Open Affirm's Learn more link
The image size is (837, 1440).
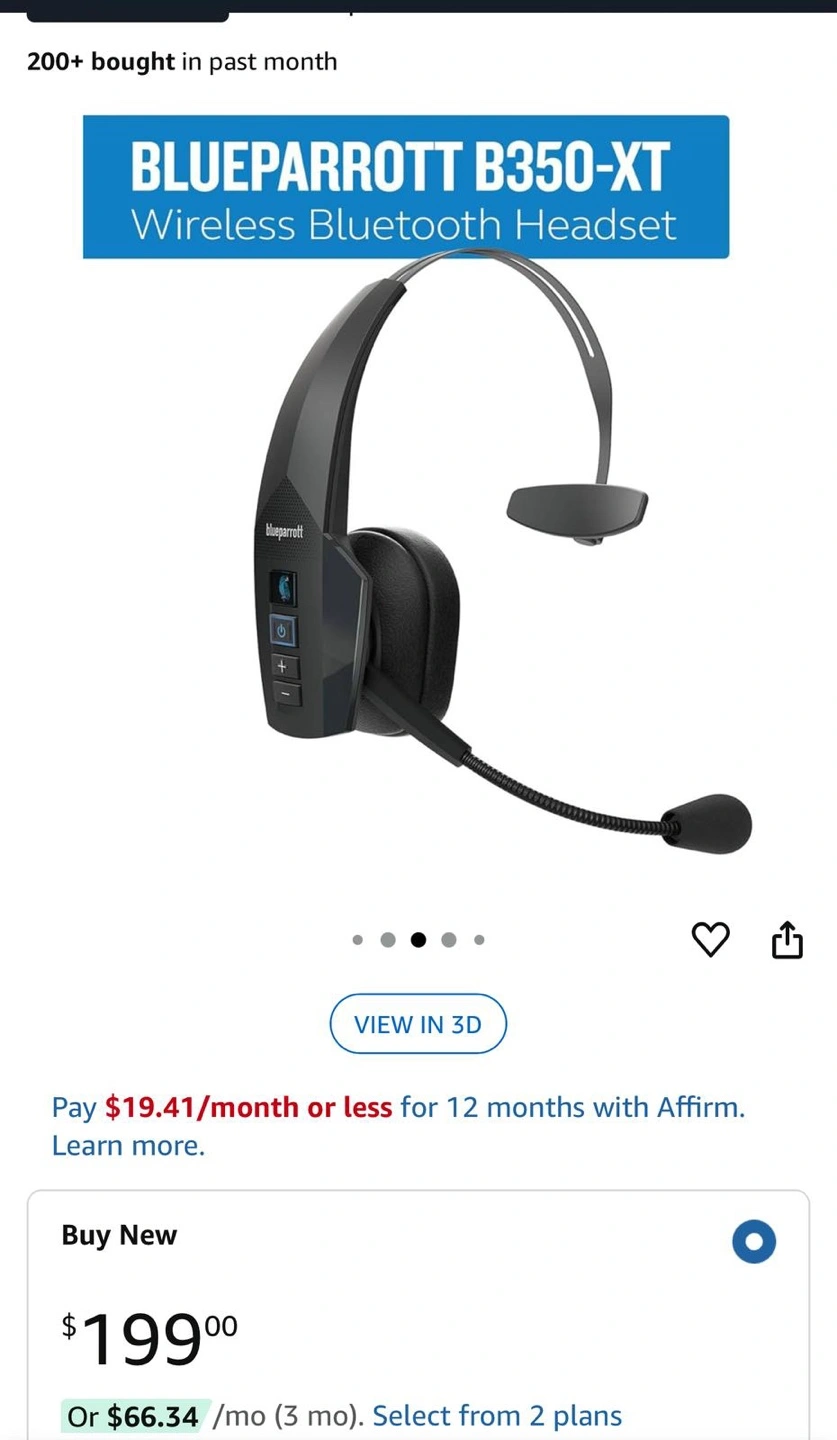128,1146
